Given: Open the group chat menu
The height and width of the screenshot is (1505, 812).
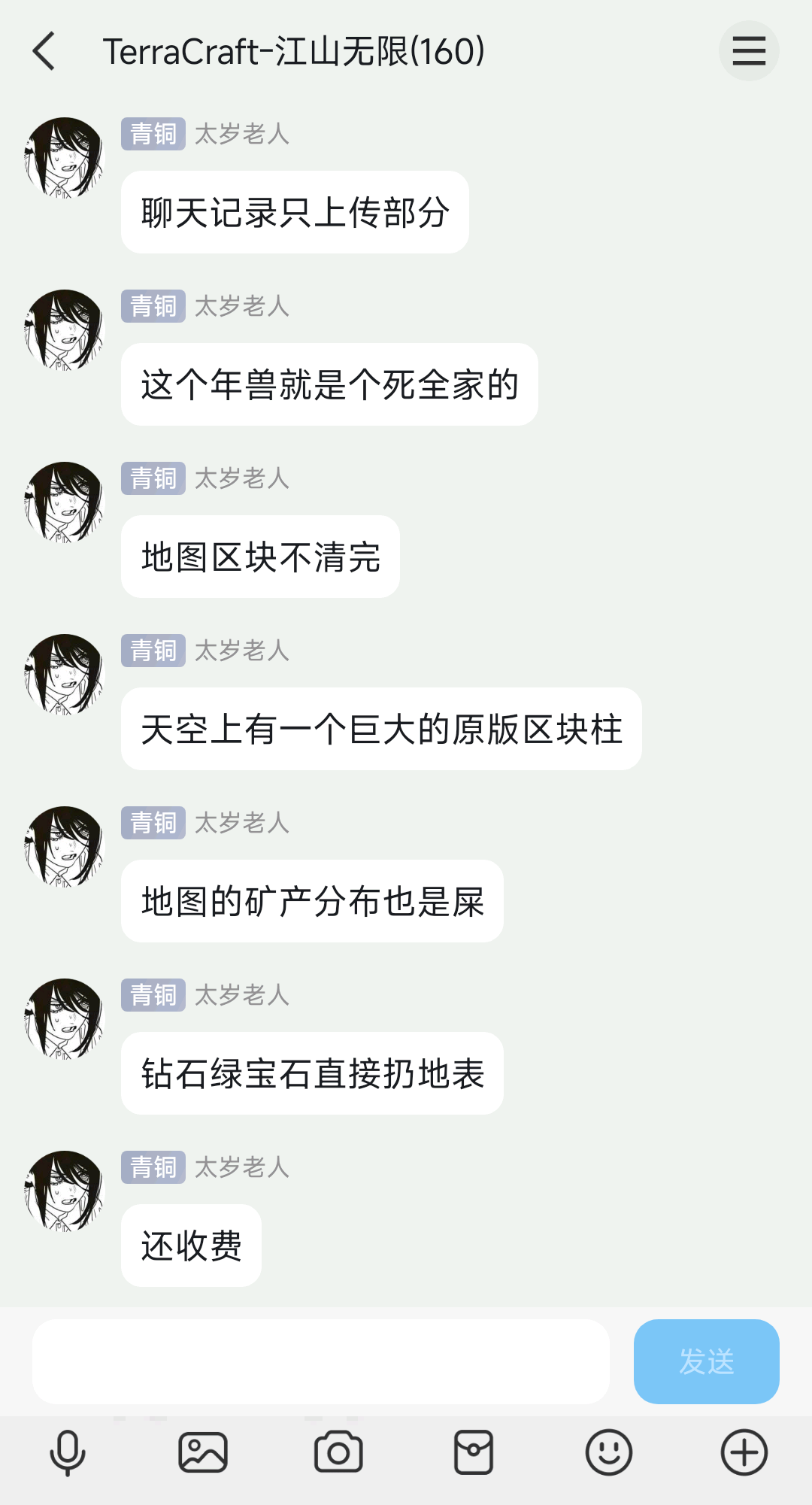Looking at the screenshot, I should 748,51.
